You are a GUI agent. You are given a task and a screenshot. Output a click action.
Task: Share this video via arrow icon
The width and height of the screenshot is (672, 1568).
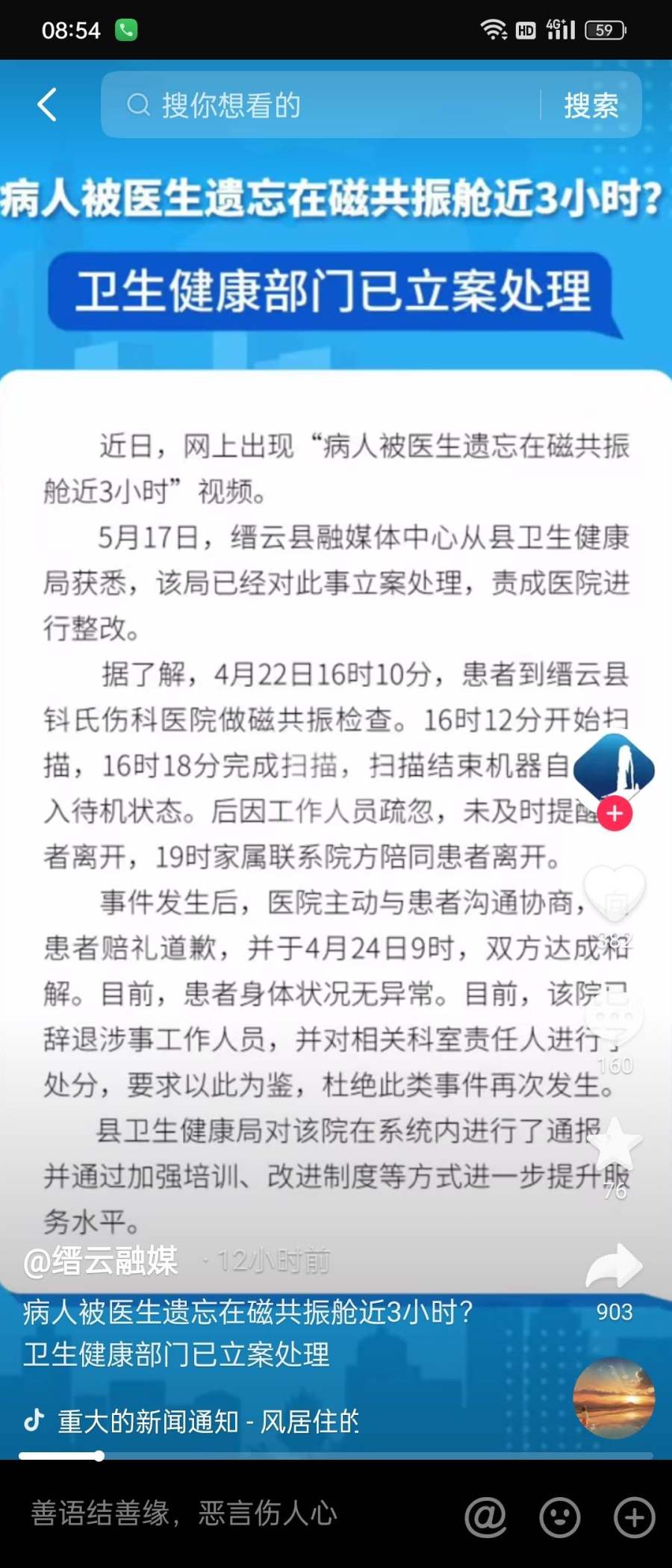pos(614,1266)
